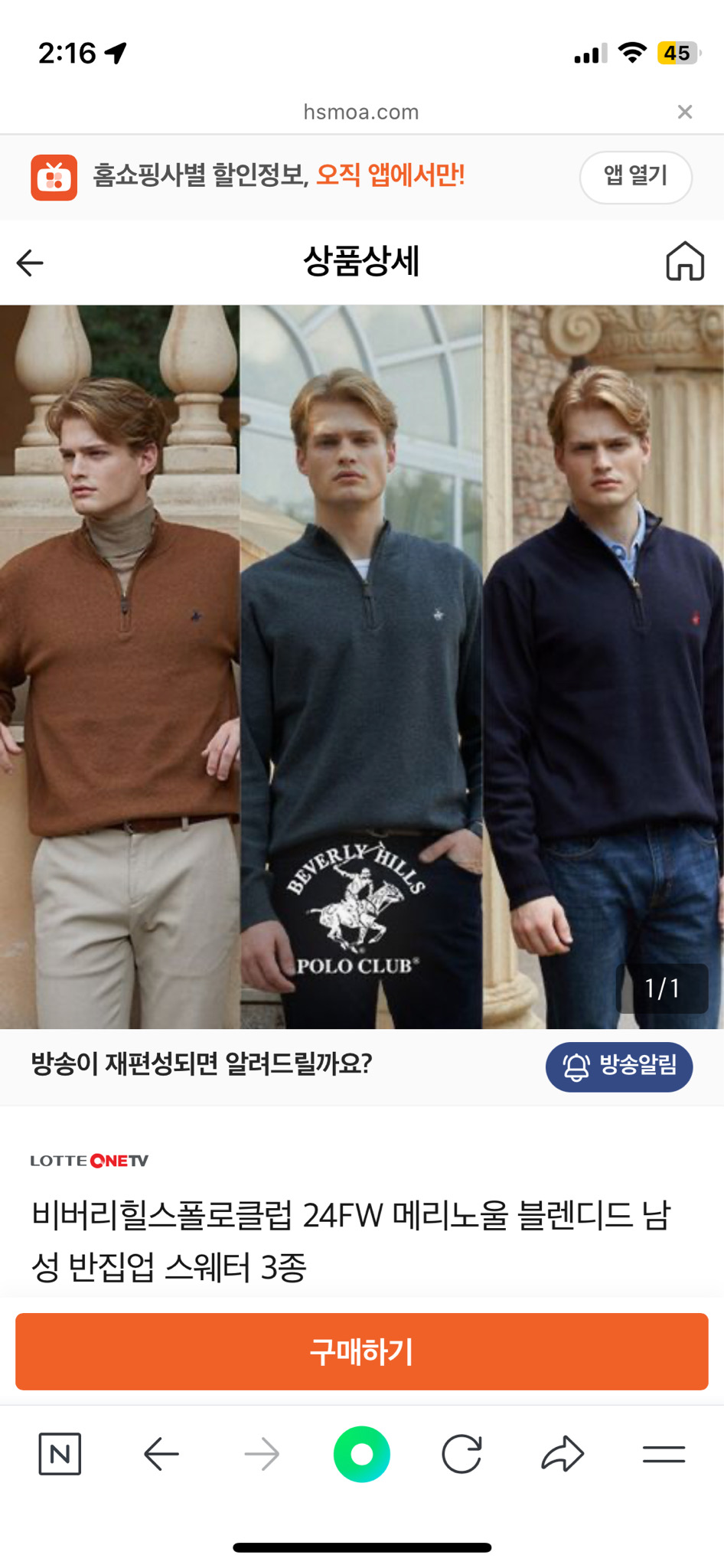Select the Naver N icon in bottom toolbar
Viewport: 724px width, 1568px height.
coord(60,1454)
